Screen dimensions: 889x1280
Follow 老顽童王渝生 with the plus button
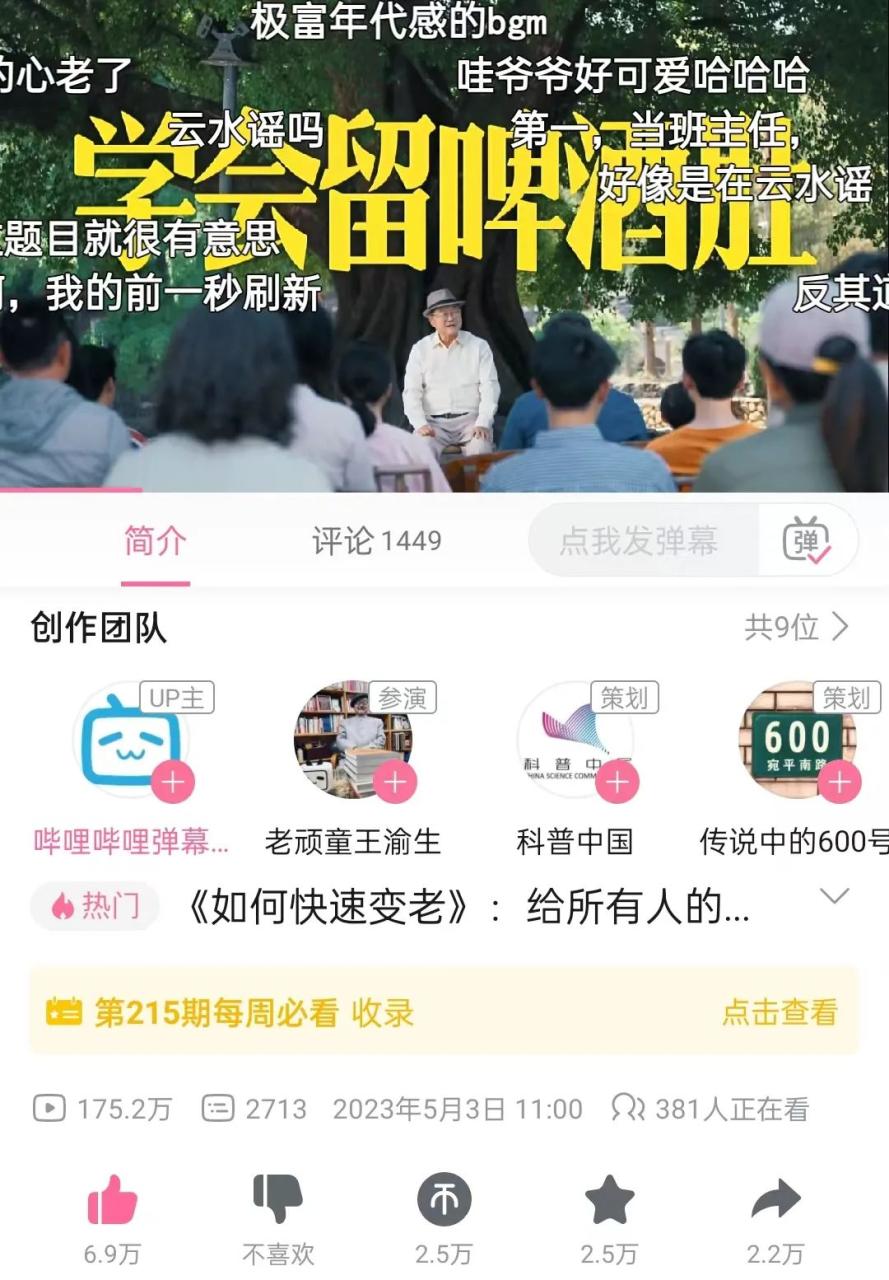pyautogui.click(x=395, y=782)
